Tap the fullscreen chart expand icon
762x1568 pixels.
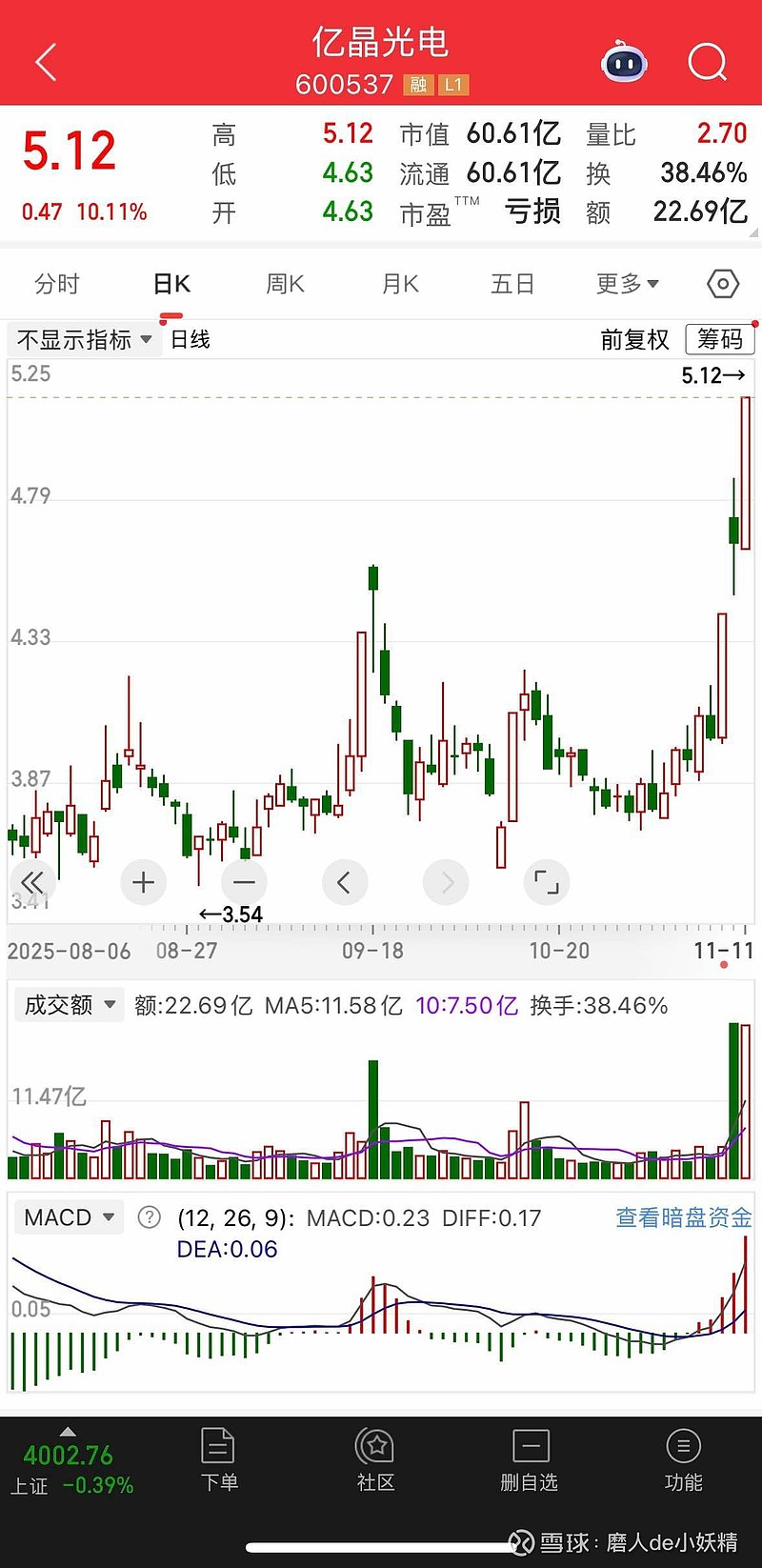[547, 882]
